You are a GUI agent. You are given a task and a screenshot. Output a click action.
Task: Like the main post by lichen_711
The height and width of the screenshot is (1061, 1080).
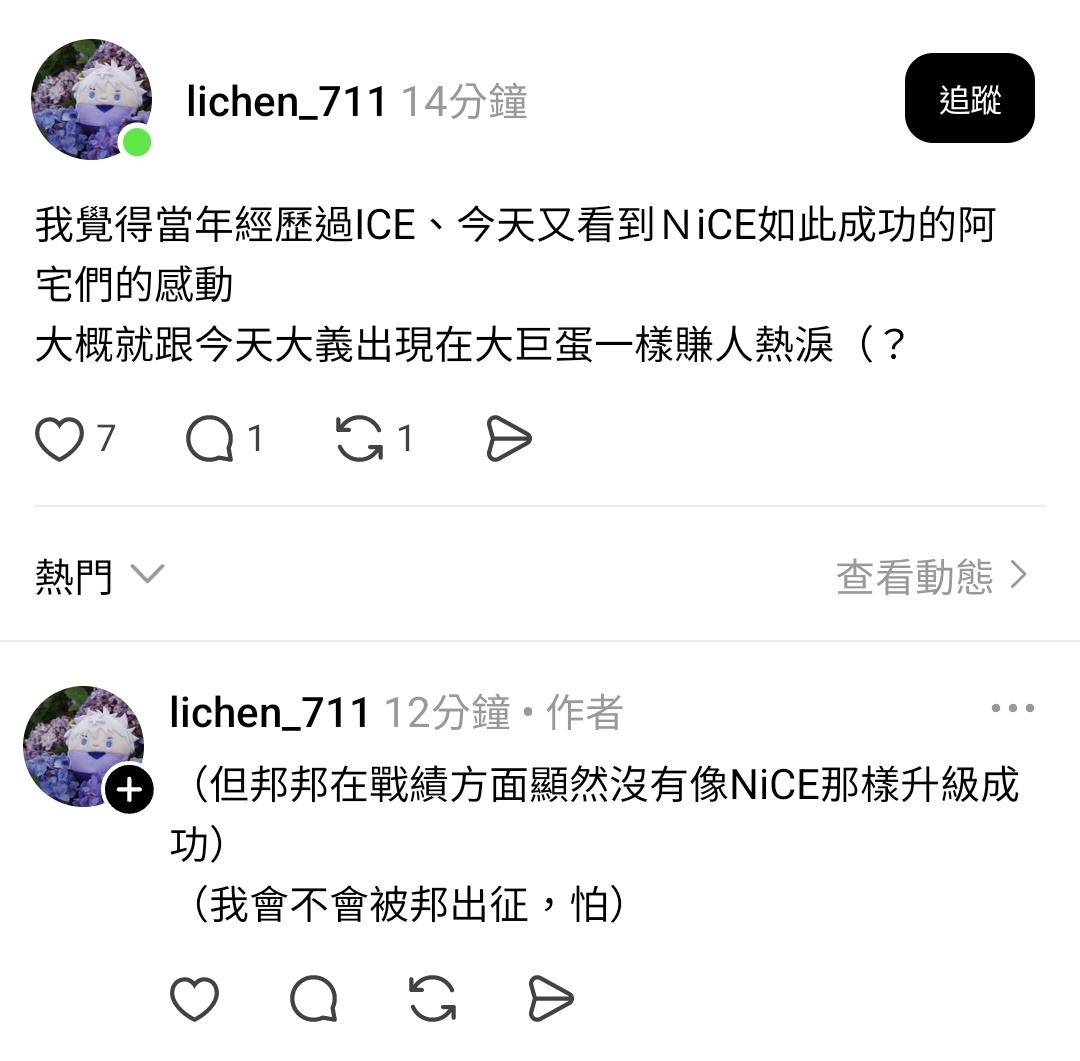pyautogui.click(x=59, y=440)
